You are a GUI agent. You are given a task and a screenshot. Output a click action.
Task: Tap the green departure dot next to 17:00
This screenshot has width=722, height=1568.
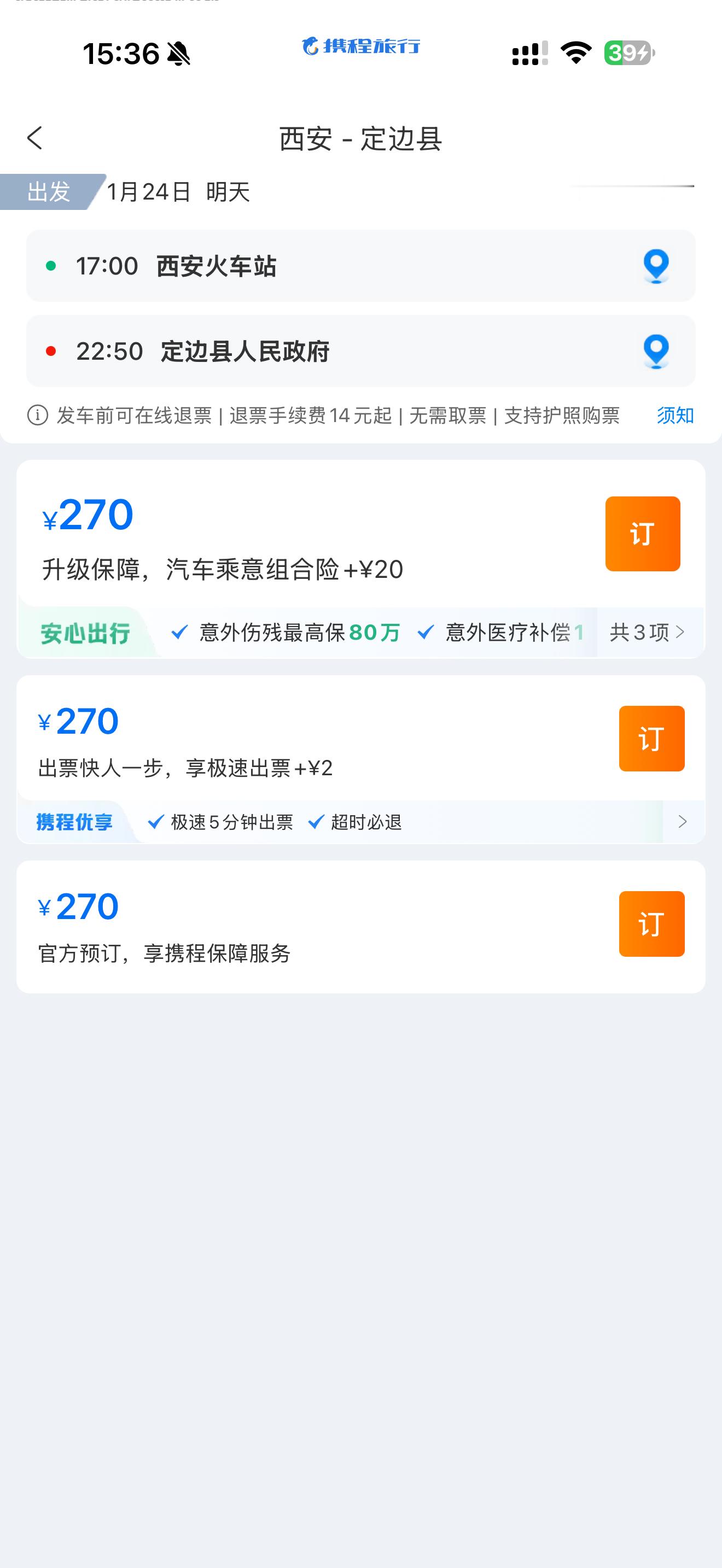pyautogui.click(x=50, y=266)
